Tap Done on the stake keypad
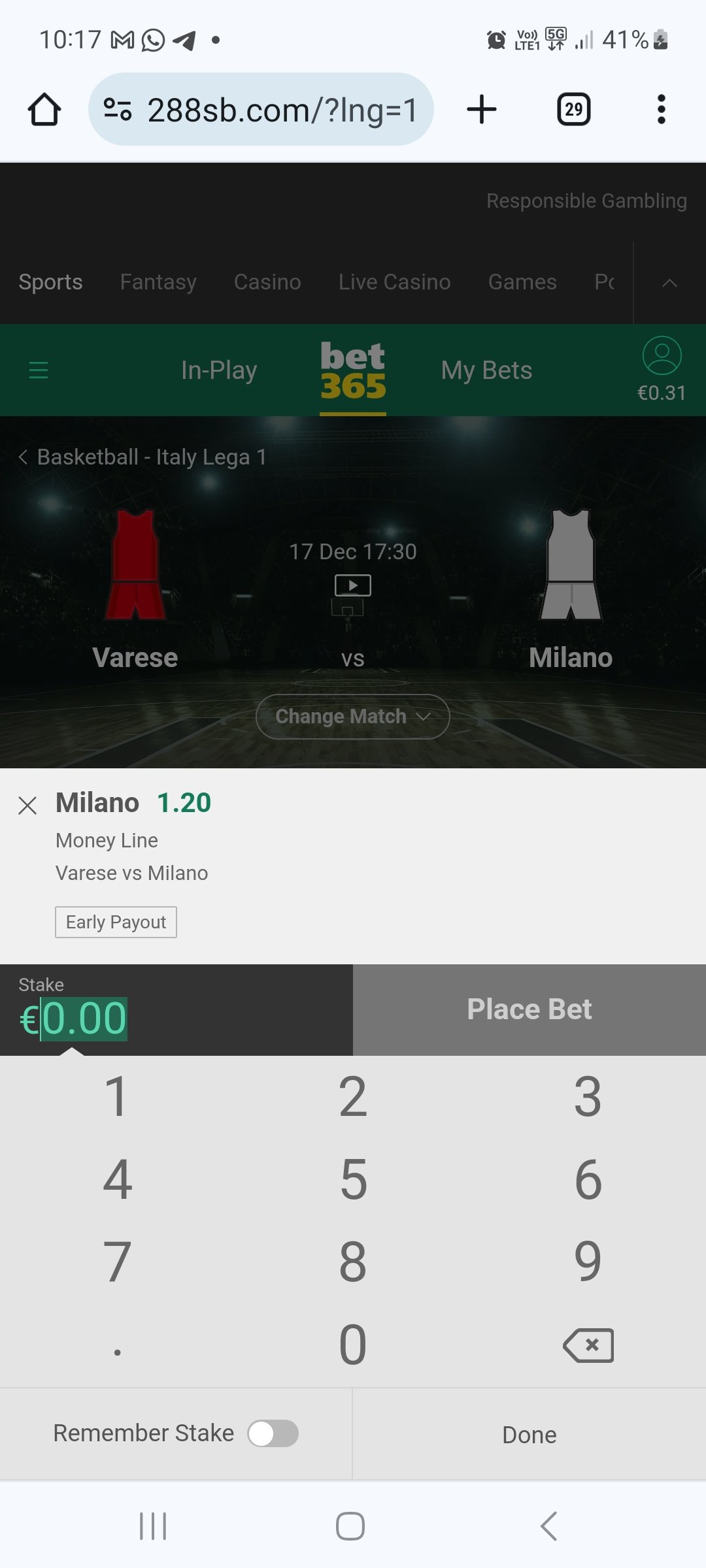 pyautogui.click(x=529, y=1435)
